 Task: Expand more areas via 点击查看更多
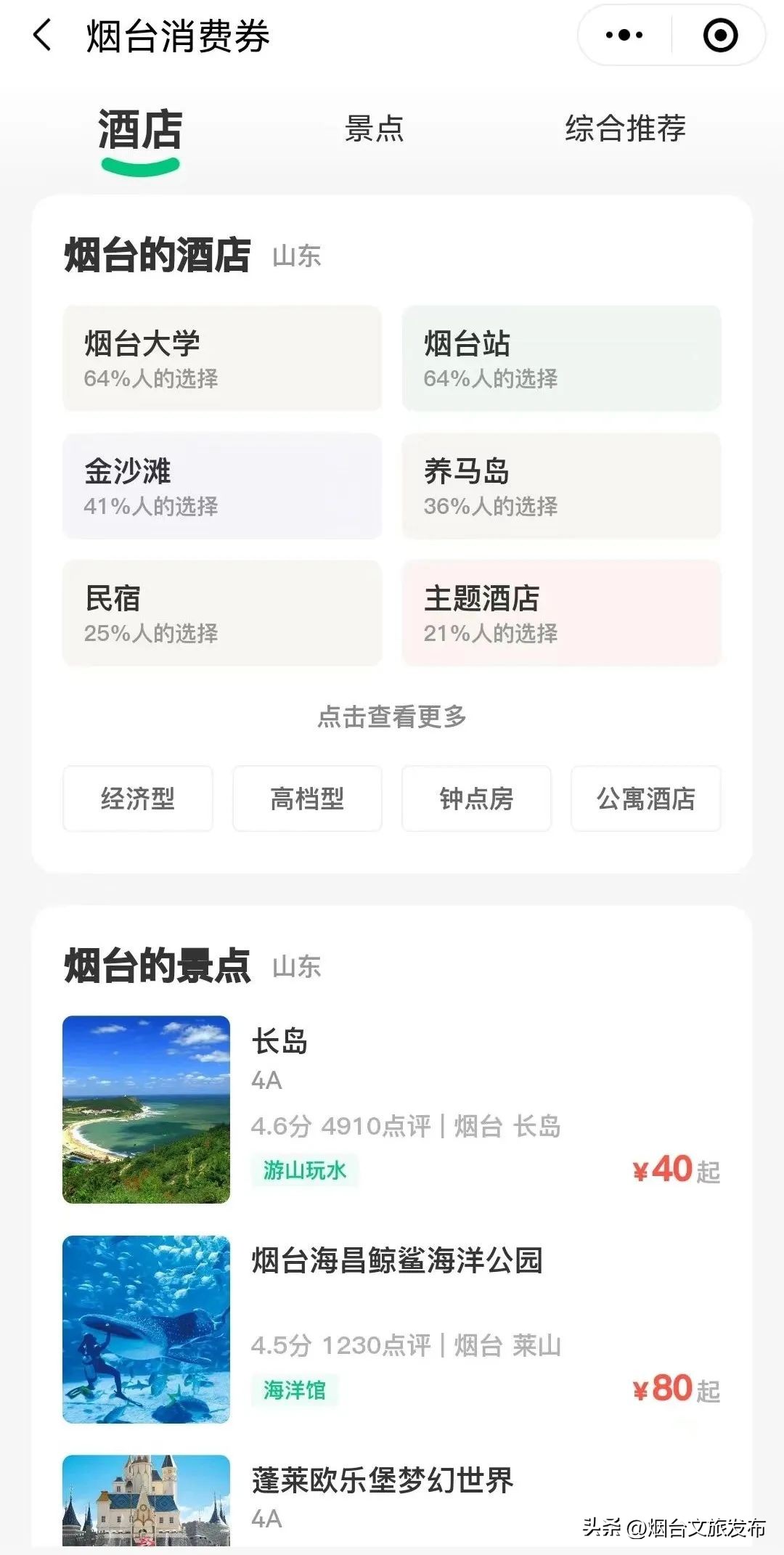(x=392, y=716)
